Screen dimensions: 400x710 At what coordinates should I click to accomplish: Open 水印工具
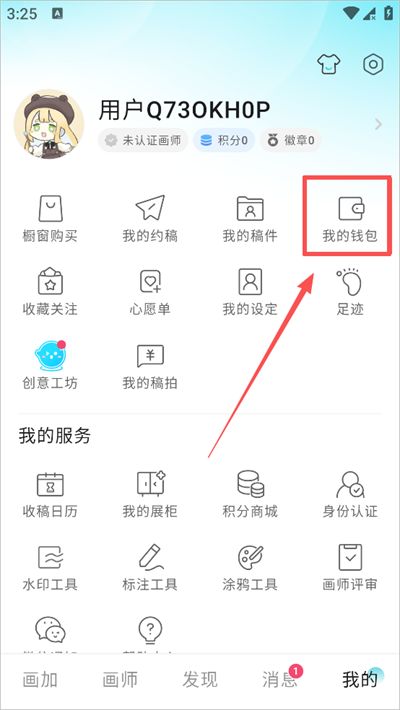pos(50,567)
